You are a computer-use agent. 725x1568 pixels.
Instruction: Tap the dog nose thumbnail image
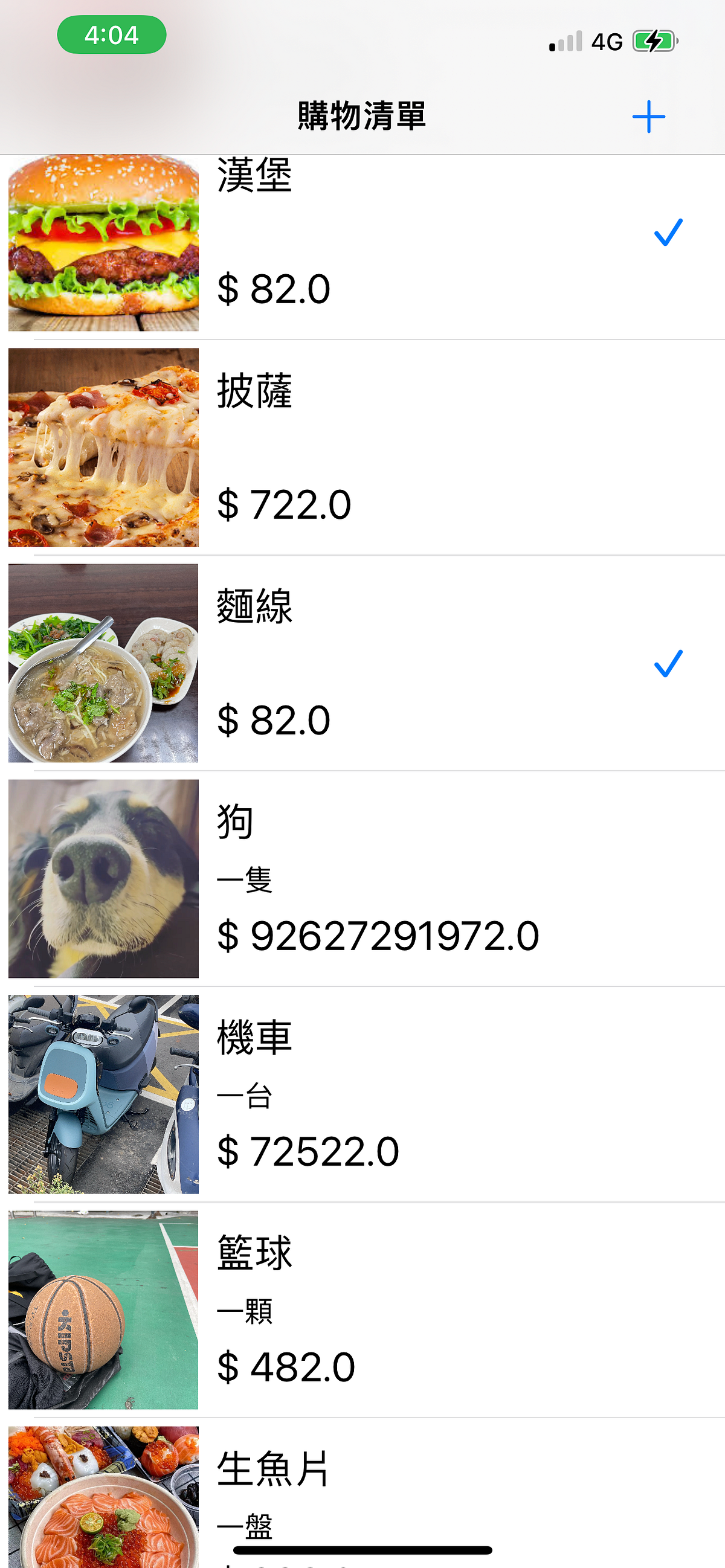102,878
